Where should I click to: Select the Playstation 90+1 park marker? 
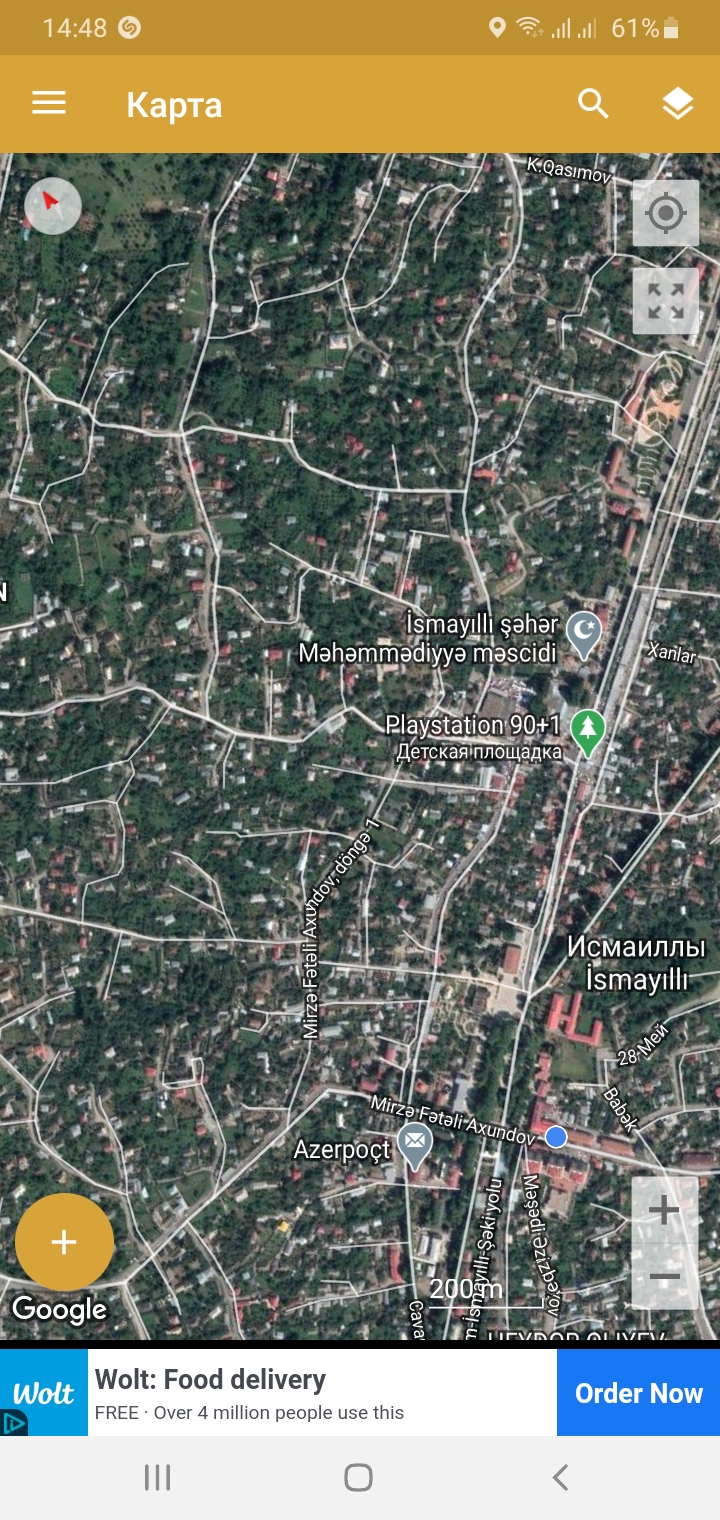[x=588, y=733]
